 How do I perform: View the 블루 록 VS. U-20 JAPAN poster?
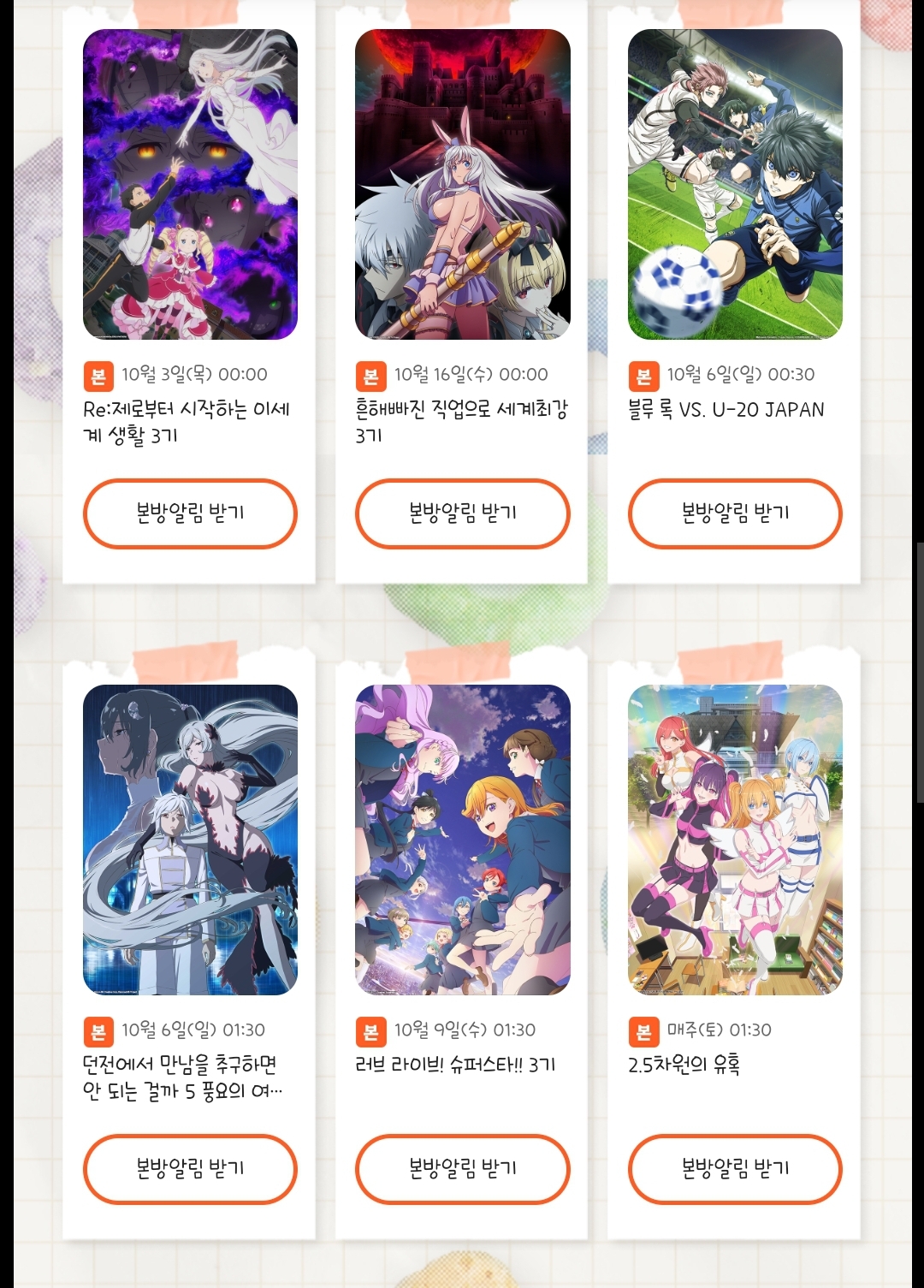[x=735, y=184]
